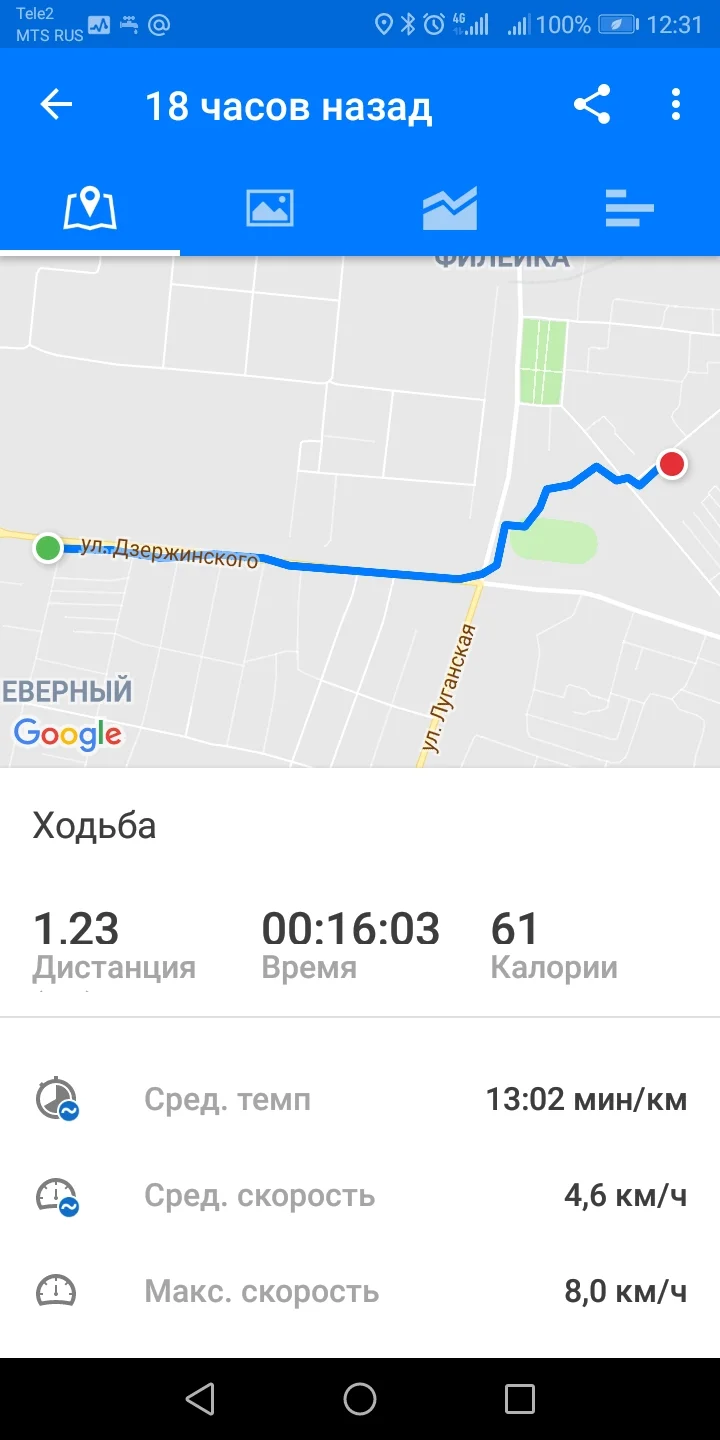Share this walking activity

592,105
